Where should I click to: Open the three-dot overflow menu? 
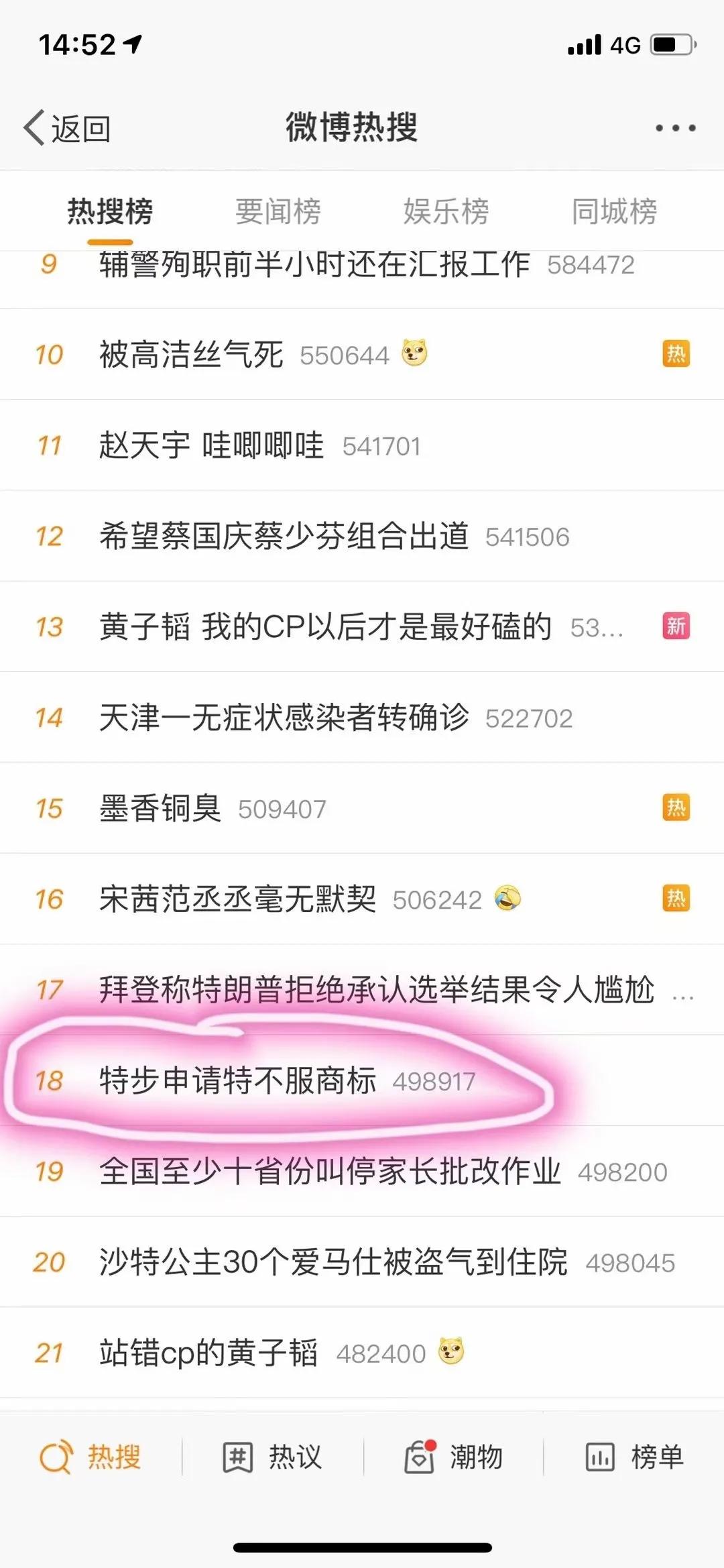(x=675, y=127)
